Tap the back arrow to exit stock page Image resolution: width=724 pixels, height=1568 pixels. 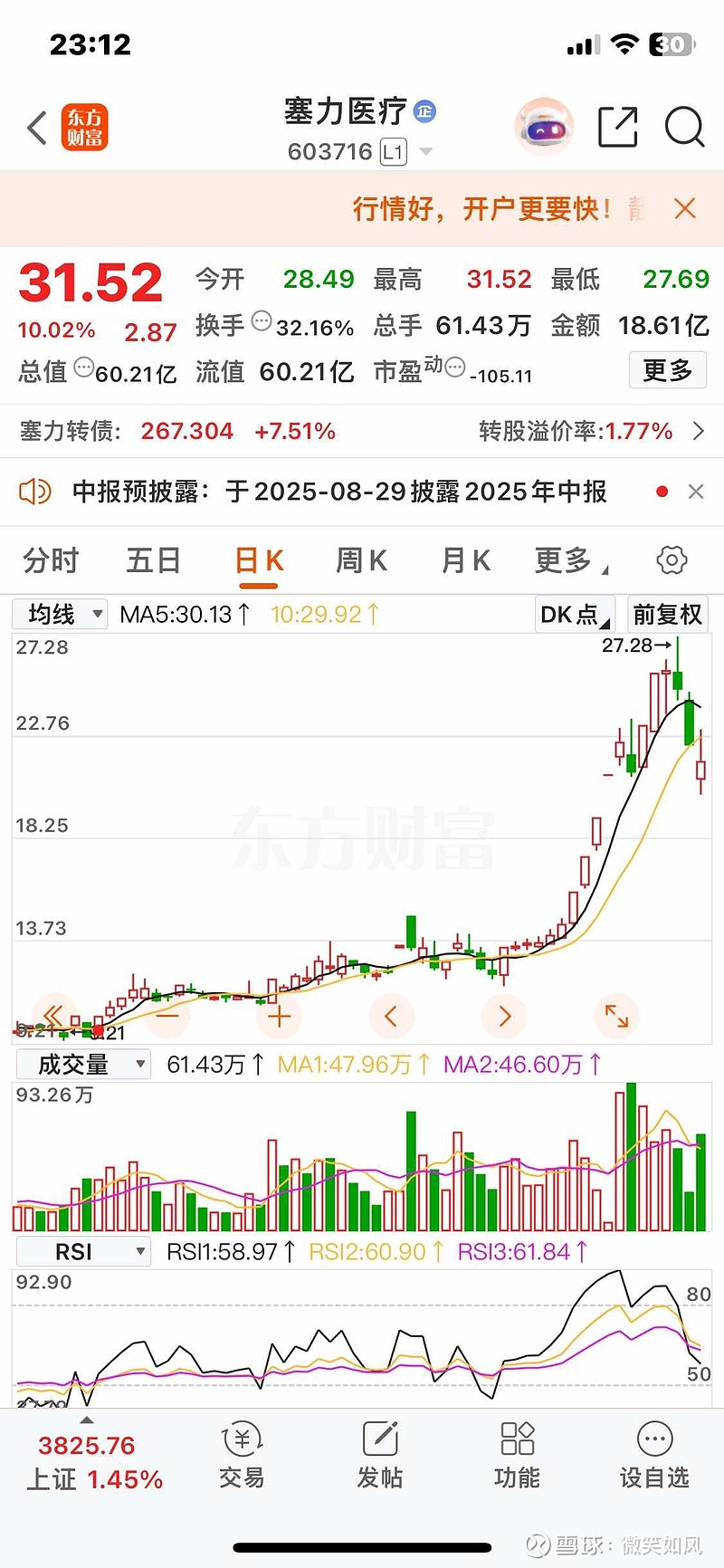point(36,129)
